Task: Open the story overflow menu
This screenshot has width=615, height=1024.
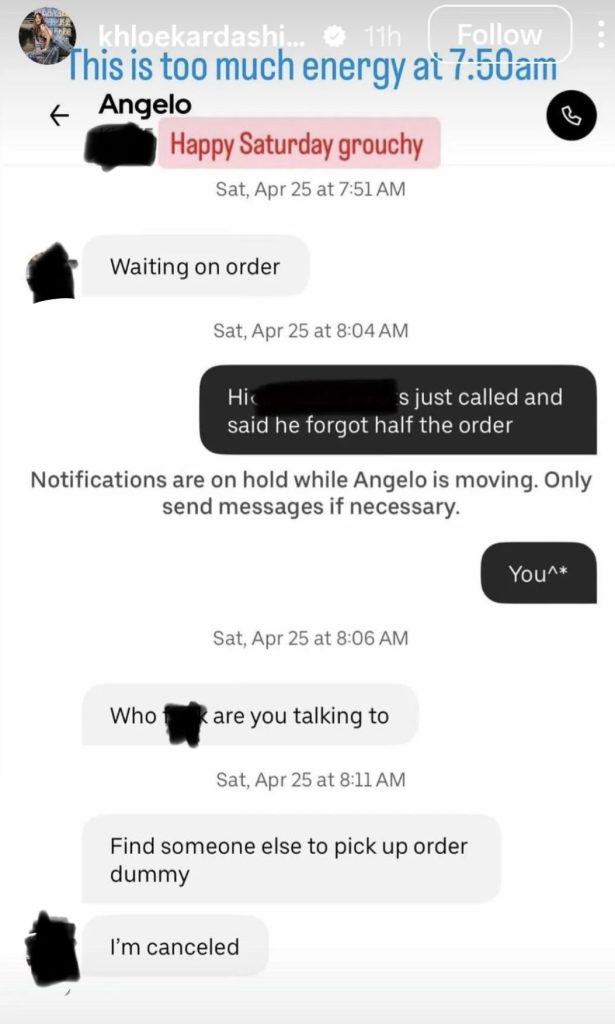Action: [x=597, y=36]
